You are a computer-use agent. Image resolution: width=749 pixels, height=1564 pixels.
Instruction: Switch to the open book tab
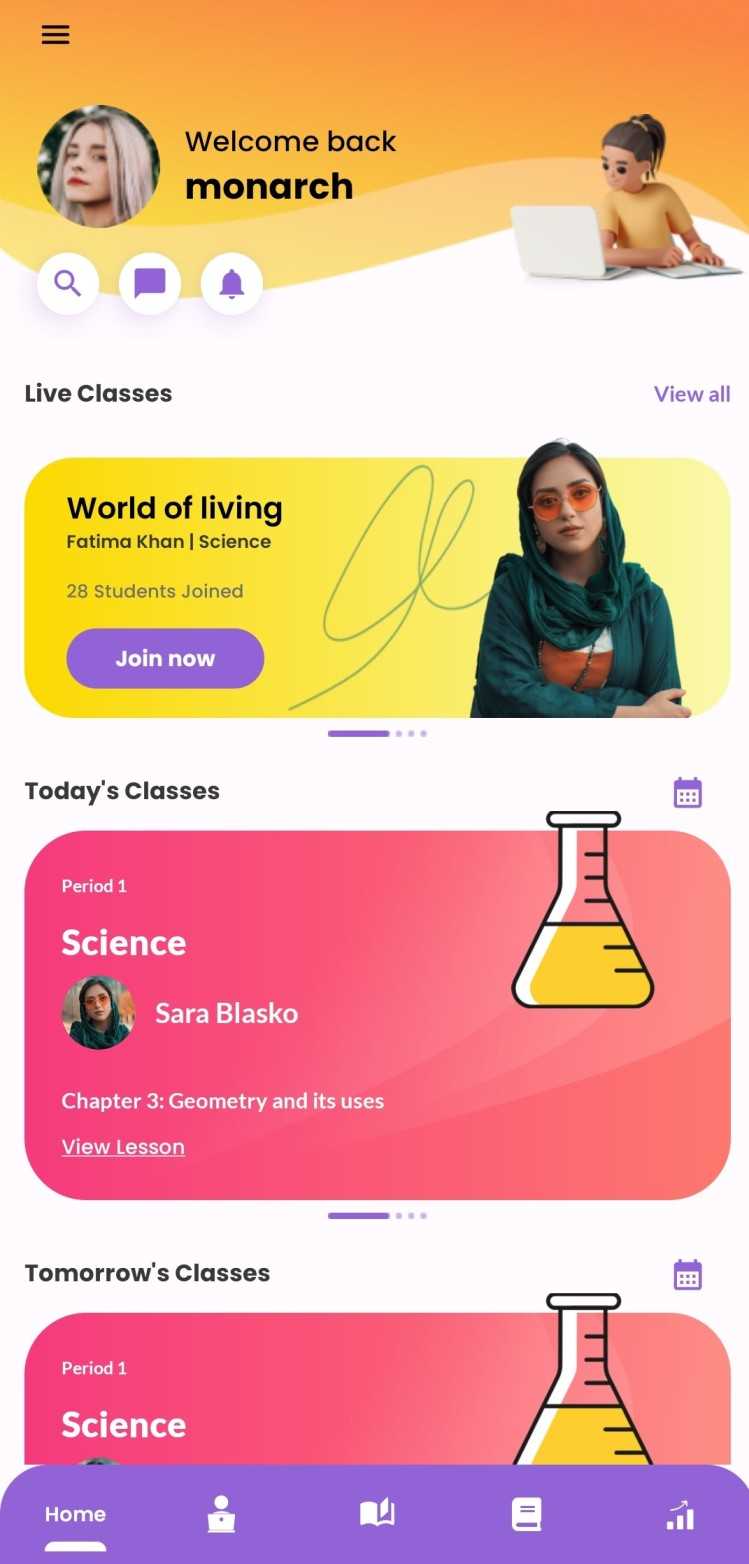tap(377, 1514)
